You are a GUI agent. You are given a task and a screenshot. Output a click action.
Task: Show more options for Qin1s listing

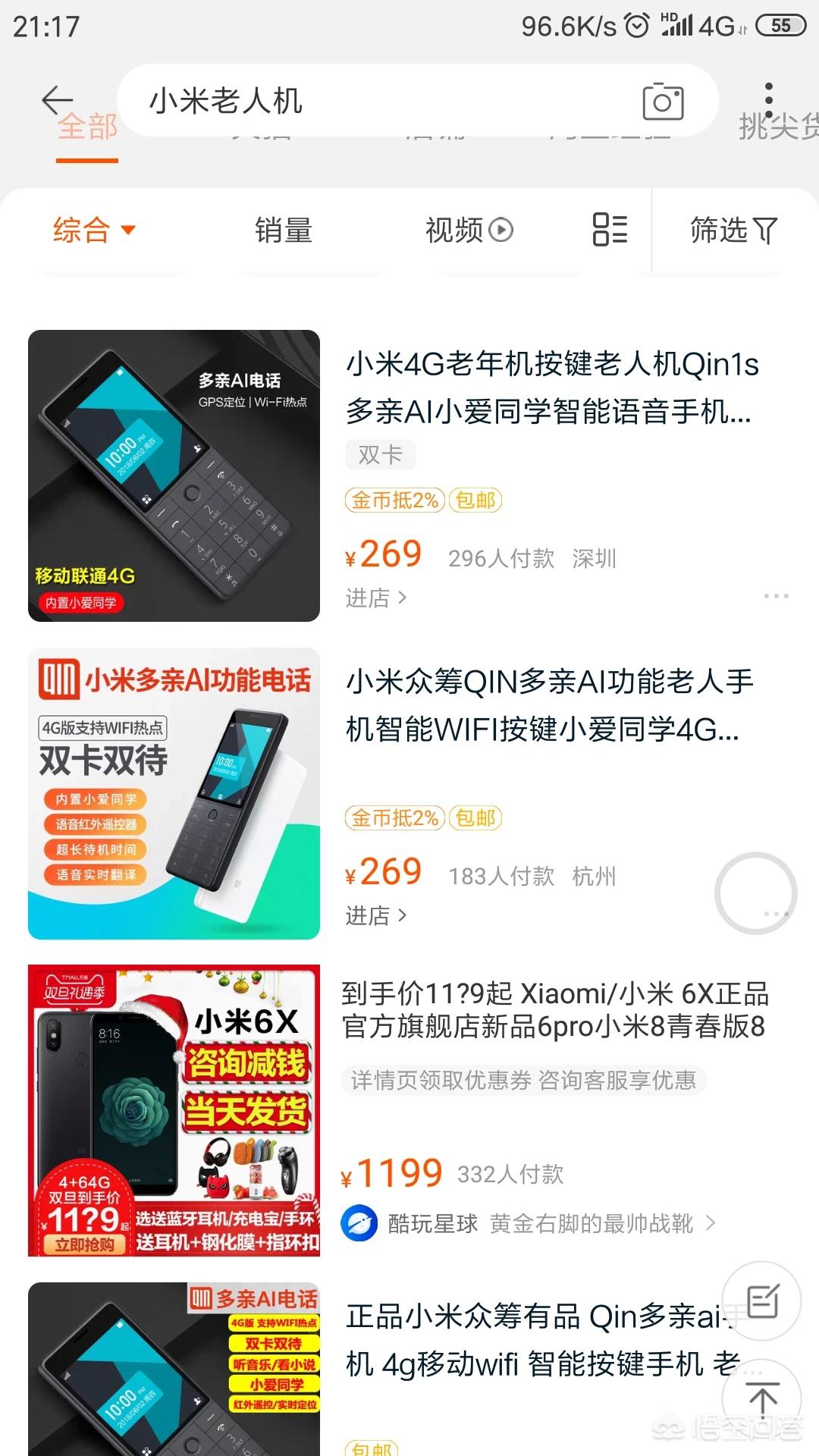776,596
